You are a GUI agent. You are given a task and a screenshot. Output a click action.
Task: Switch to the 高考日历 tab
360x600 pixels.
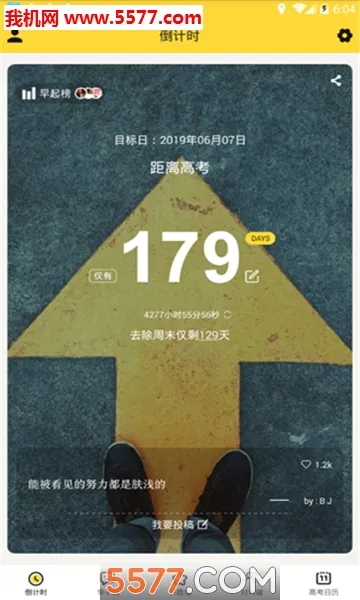[x=323, y=583]
